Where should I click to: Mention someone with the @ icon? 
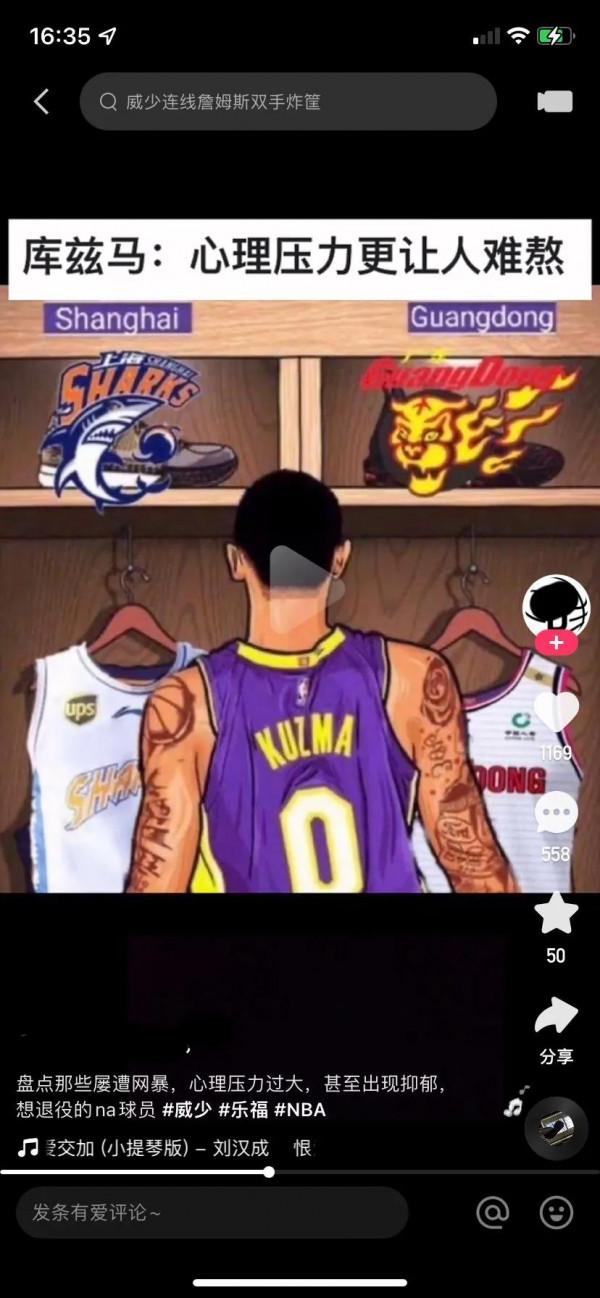click(492, 1213)
